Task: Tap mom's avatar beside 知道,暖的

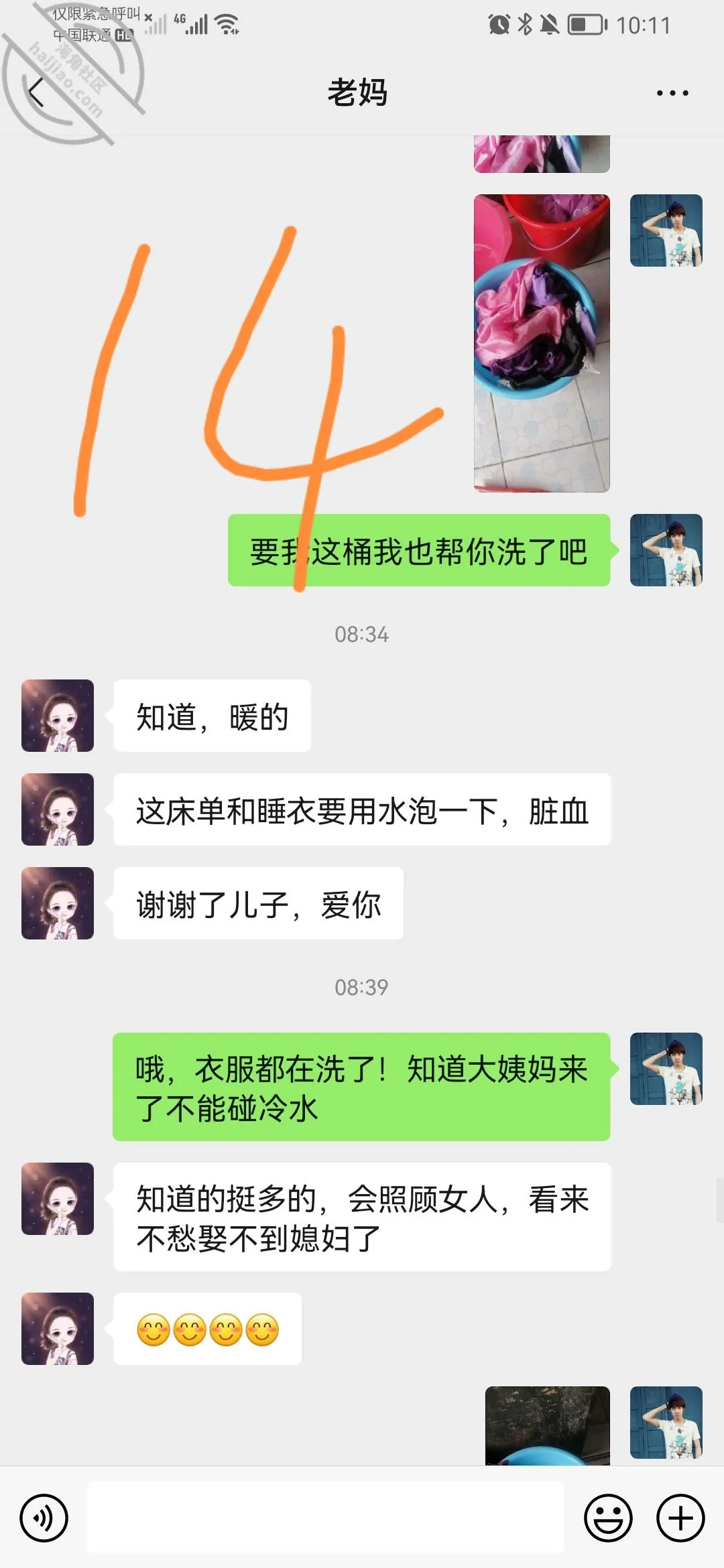Action: (58, 716)
